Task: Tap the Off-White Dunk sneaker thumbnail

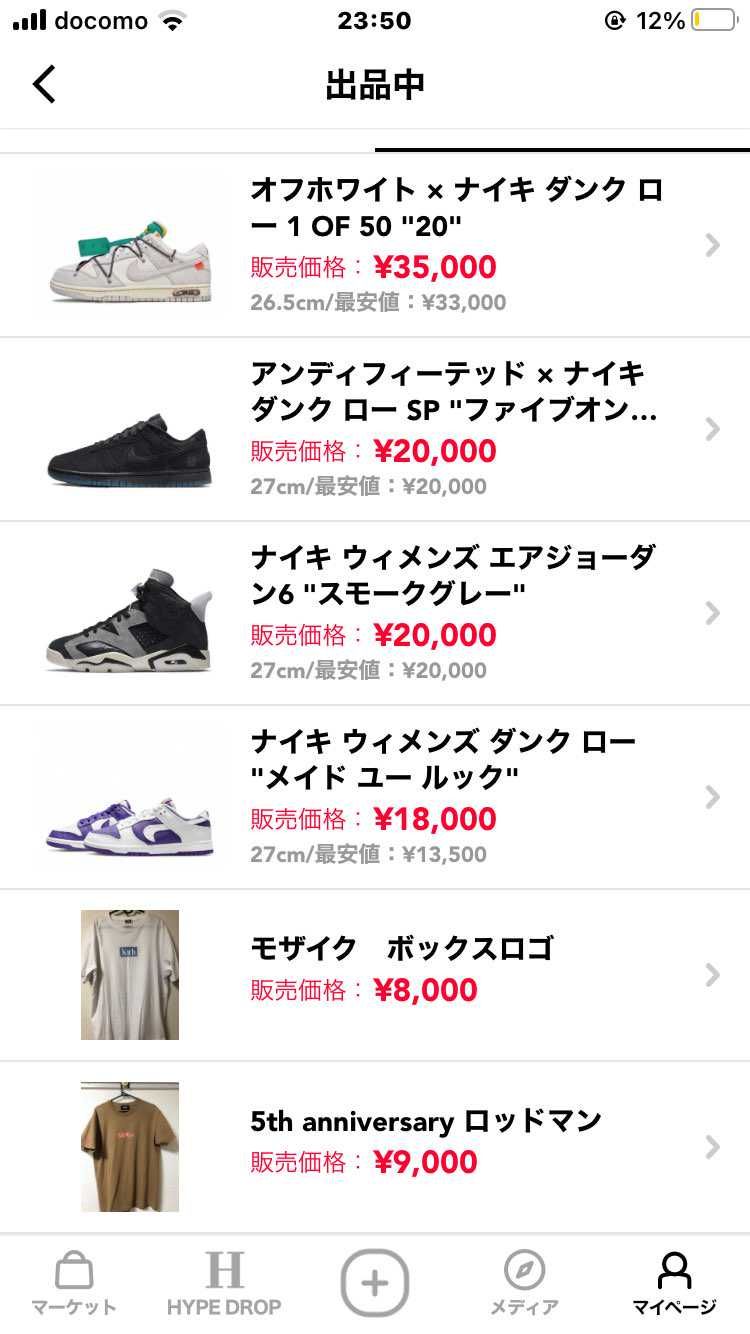Action: coord(130,244)
